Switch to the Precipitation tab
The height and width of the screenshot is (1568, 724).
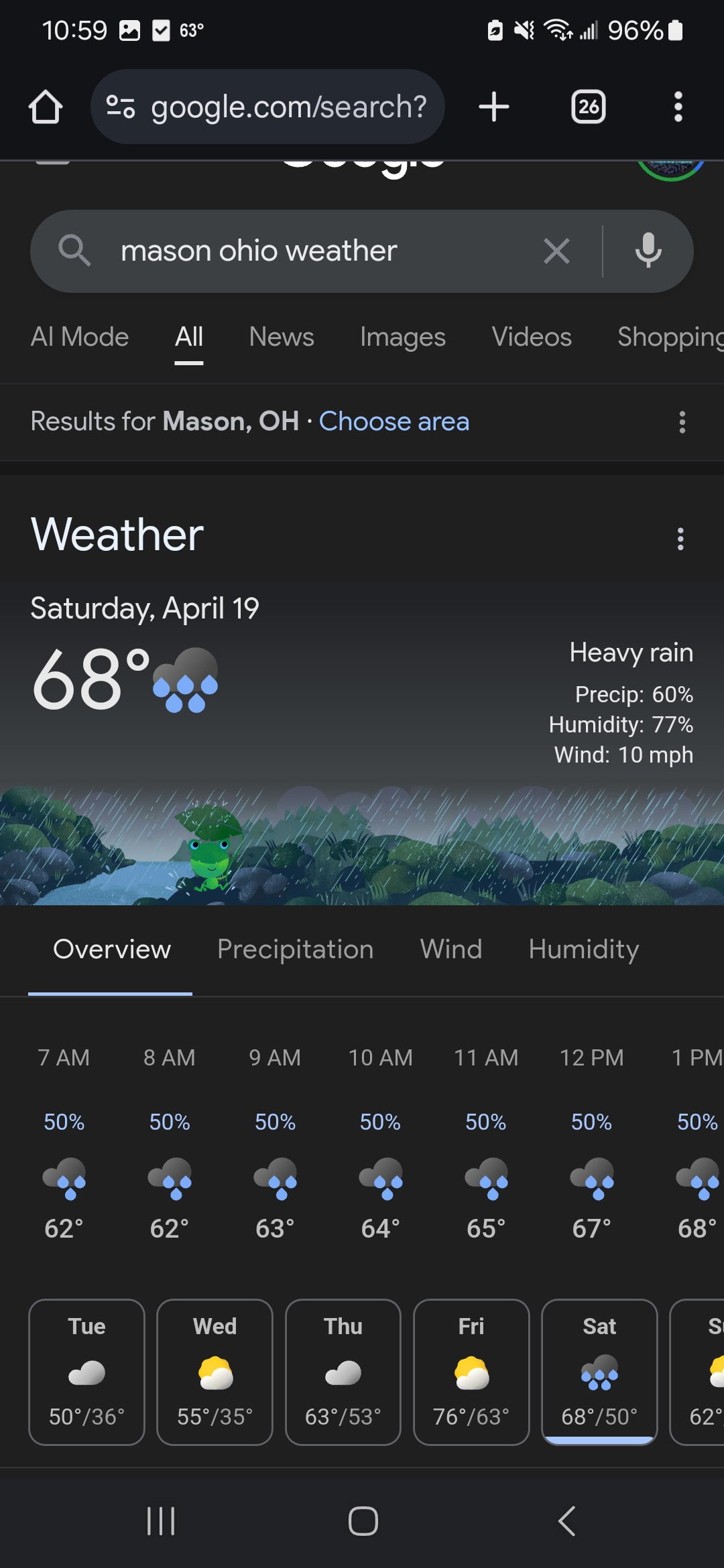tap(296, 950)
